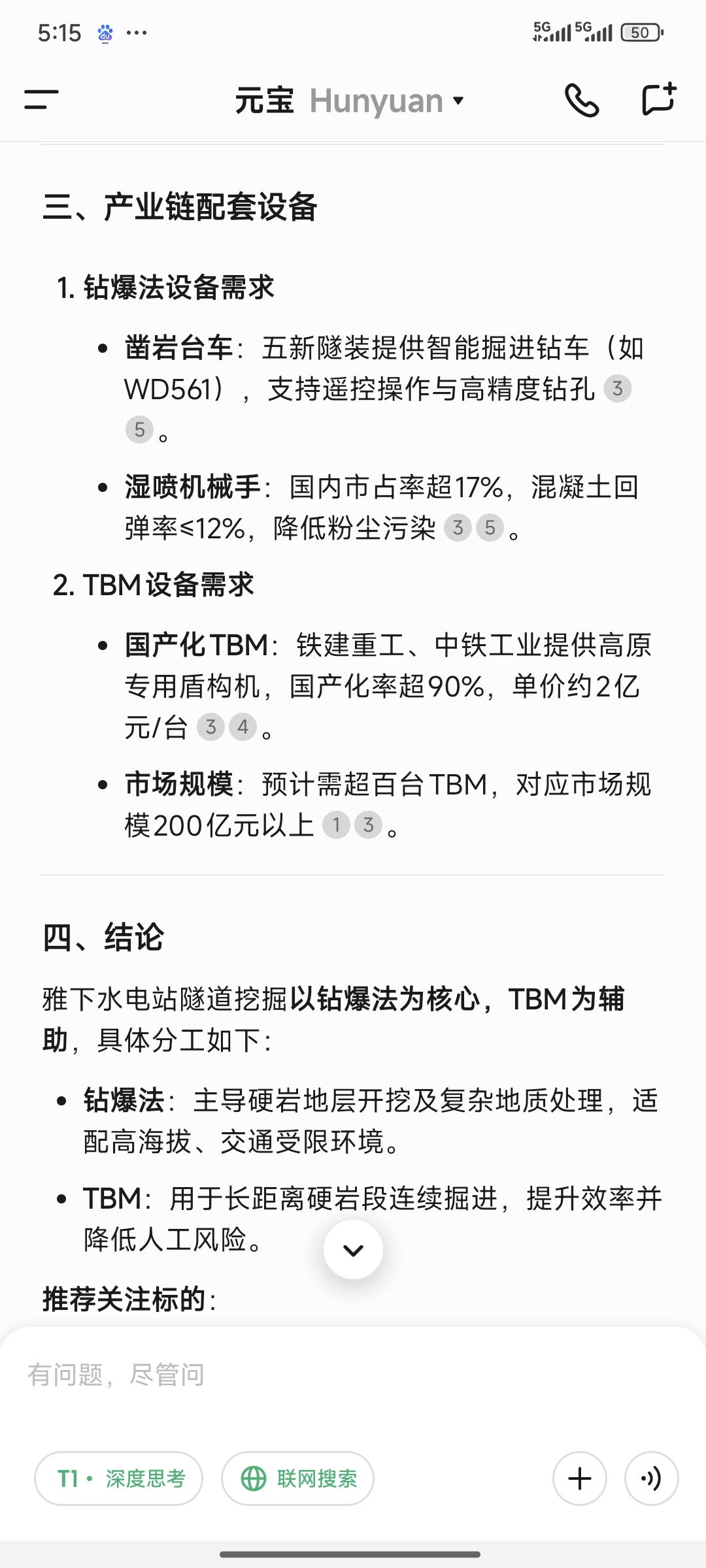
Task: Open the plus attachment menu
Action: tap(580, 1478)
